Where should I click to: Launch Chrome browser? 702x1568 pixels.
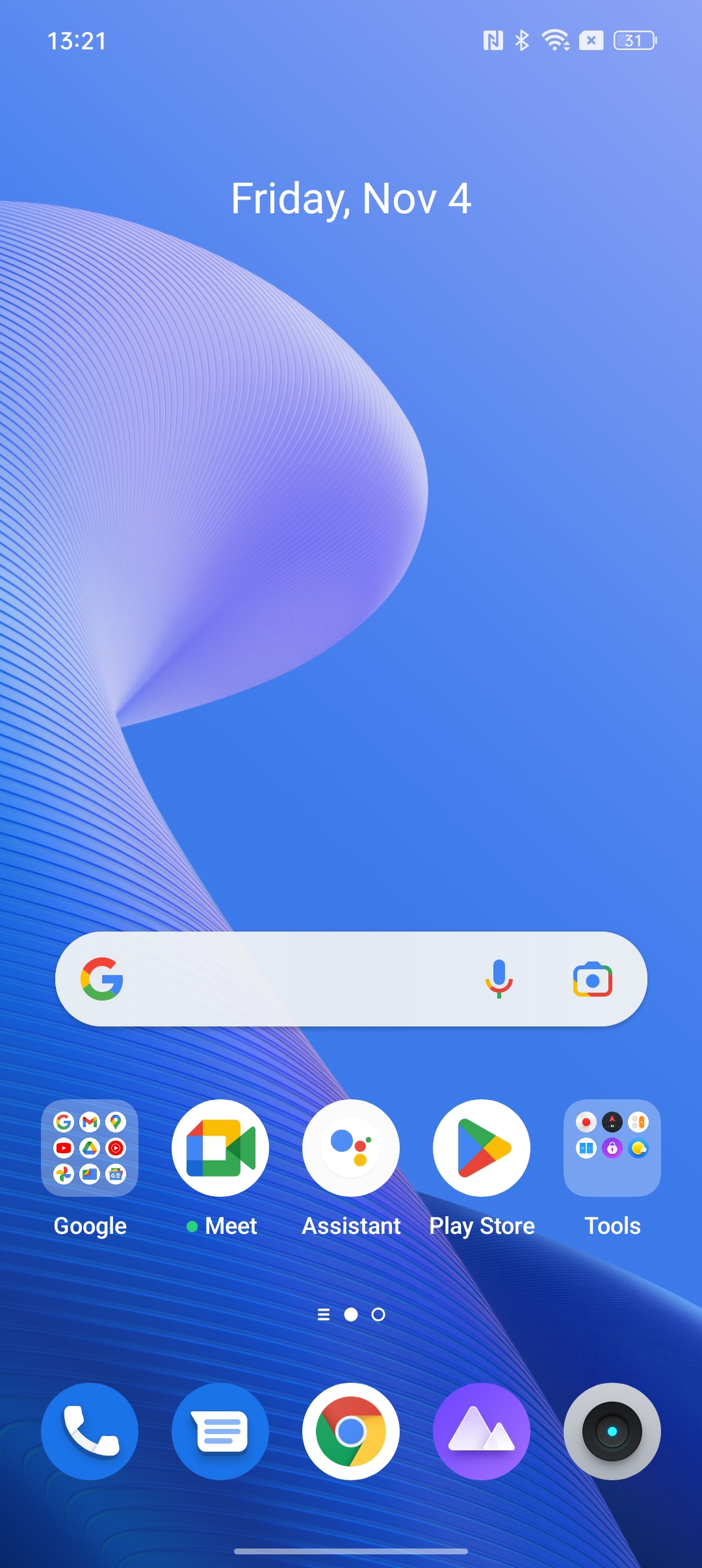point(351,1431)
